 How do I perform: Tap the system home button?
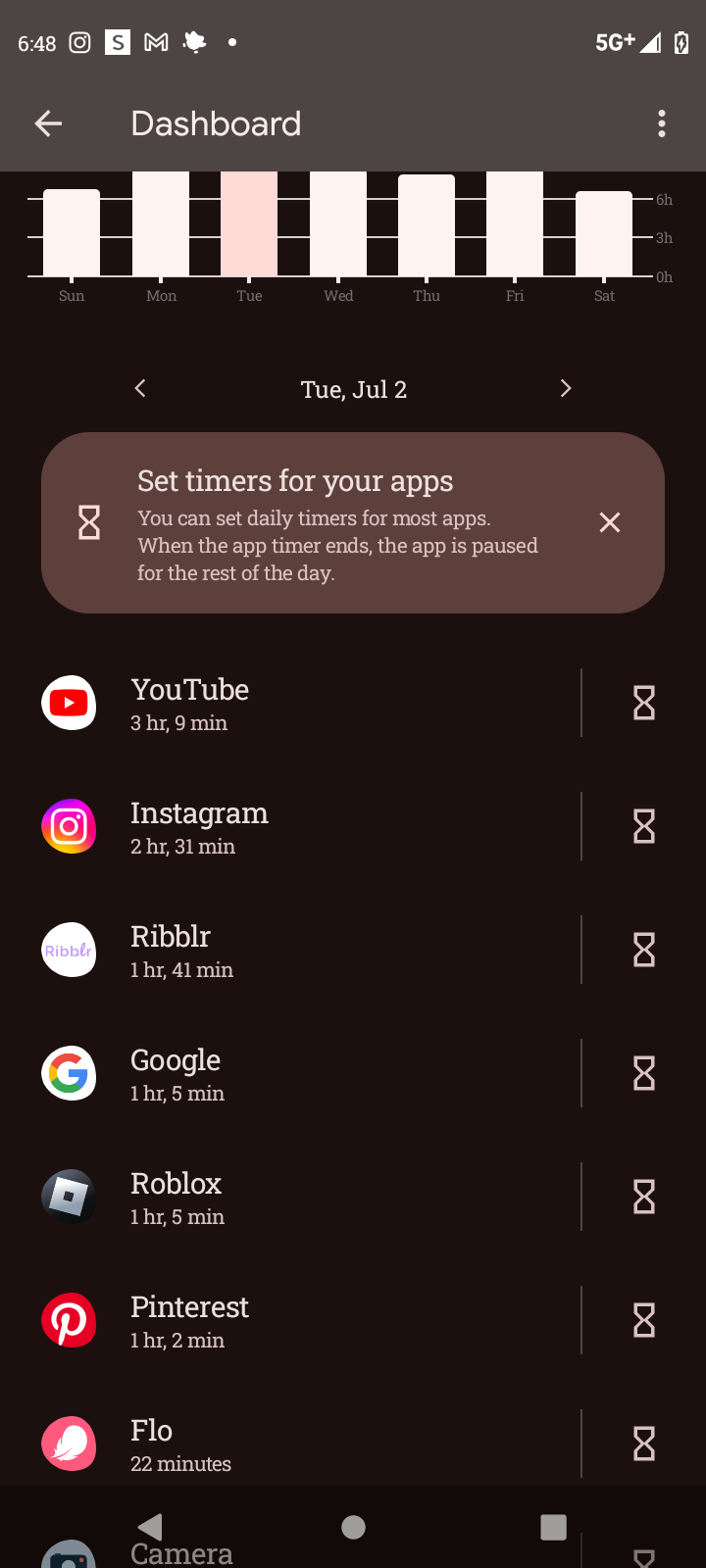(353, 1527)
